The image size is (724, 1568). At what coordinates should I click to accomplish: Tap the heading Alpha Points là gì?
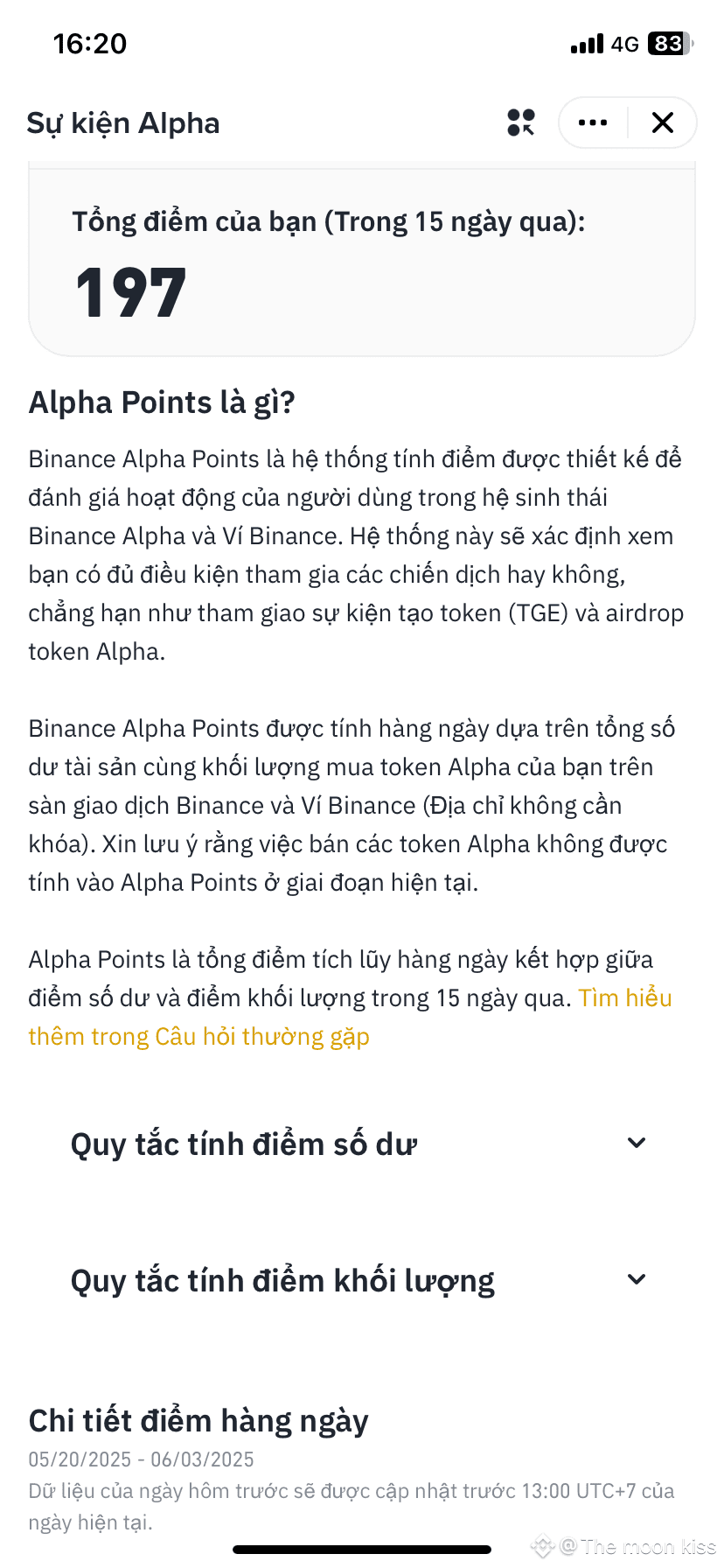pos(163,402)
